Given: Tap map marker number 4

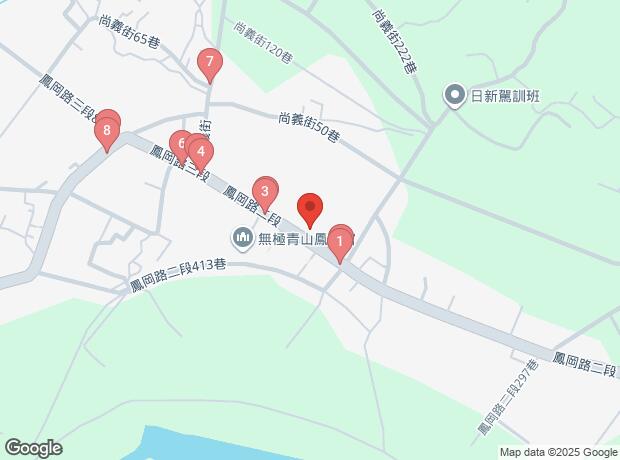Looking at the screenshot, I should click(x=200, y=153).
